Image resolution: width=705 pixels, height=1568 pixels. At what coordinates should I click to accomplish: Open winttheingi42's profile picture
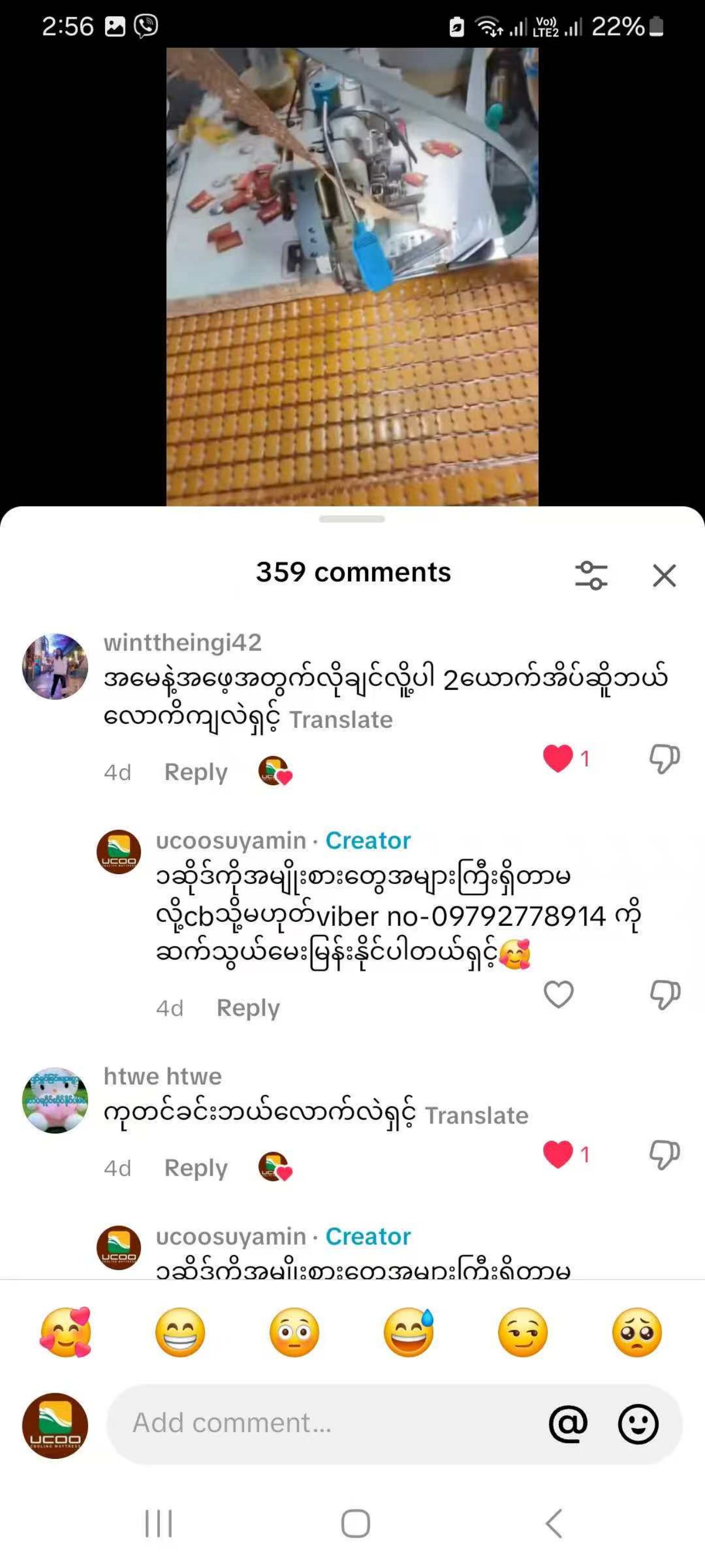point(55,666)
